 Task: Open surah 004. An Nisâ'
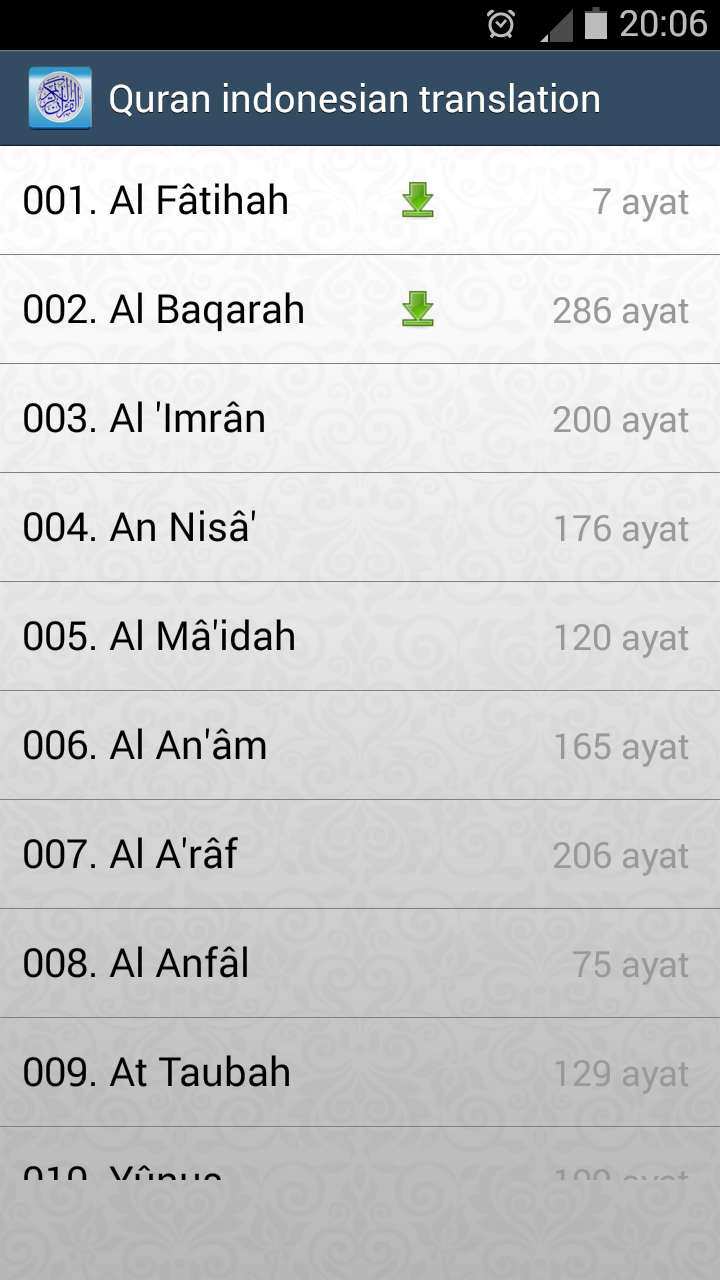tap(140, 528)
